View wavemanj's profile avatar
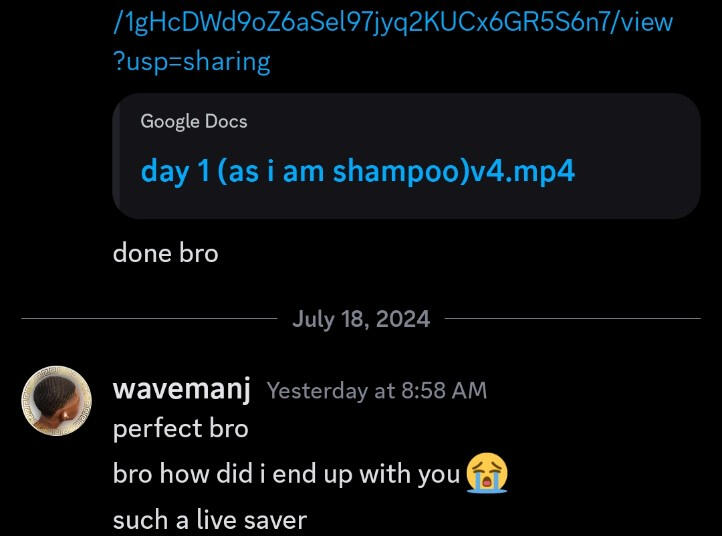This screenshot has height=536, width=722. [56, 401]
